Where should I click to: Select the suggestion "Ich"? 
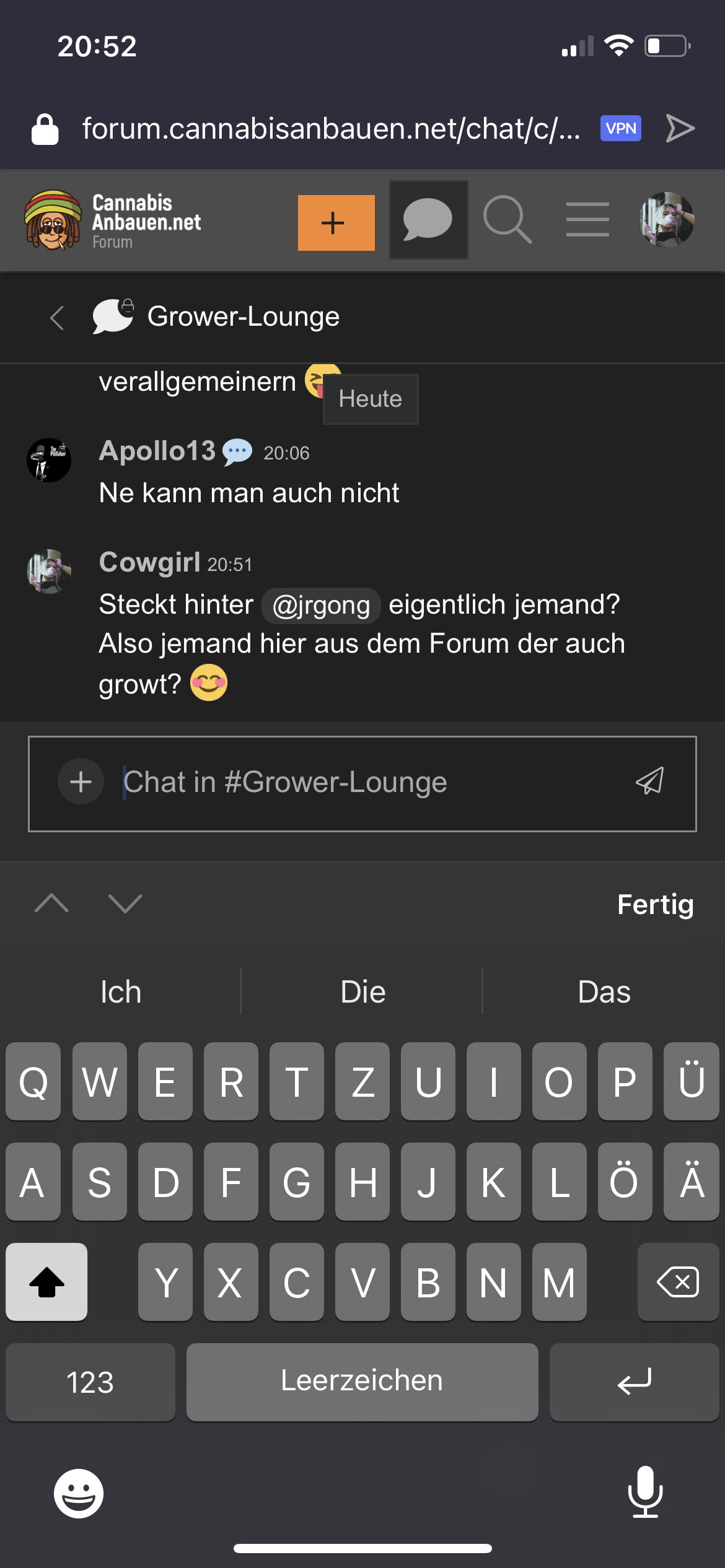(x=121, y=992)
